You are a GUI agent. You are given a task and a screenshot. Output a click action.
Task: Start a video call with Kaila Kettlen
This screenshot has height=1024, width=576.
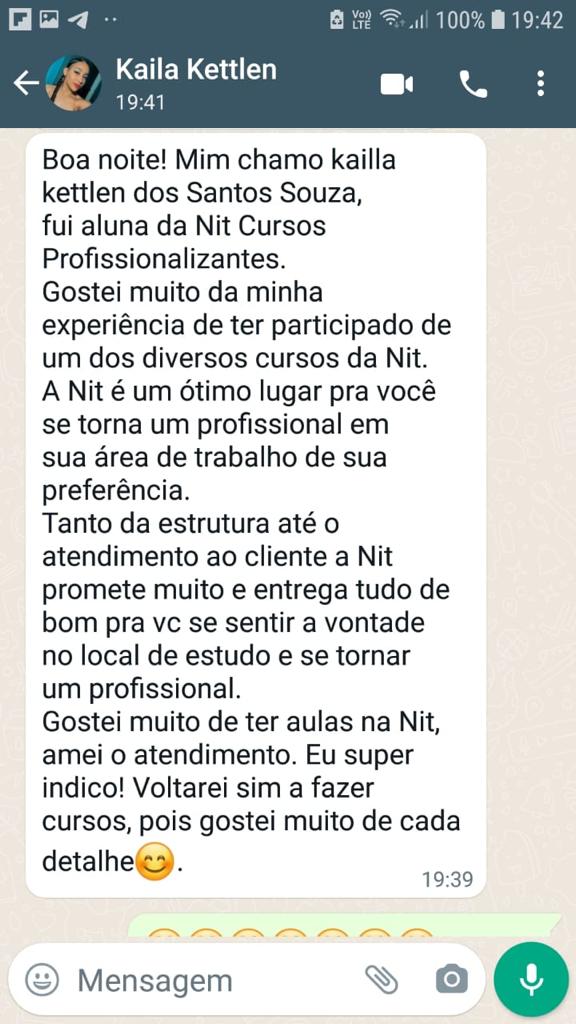coord(397,84)
